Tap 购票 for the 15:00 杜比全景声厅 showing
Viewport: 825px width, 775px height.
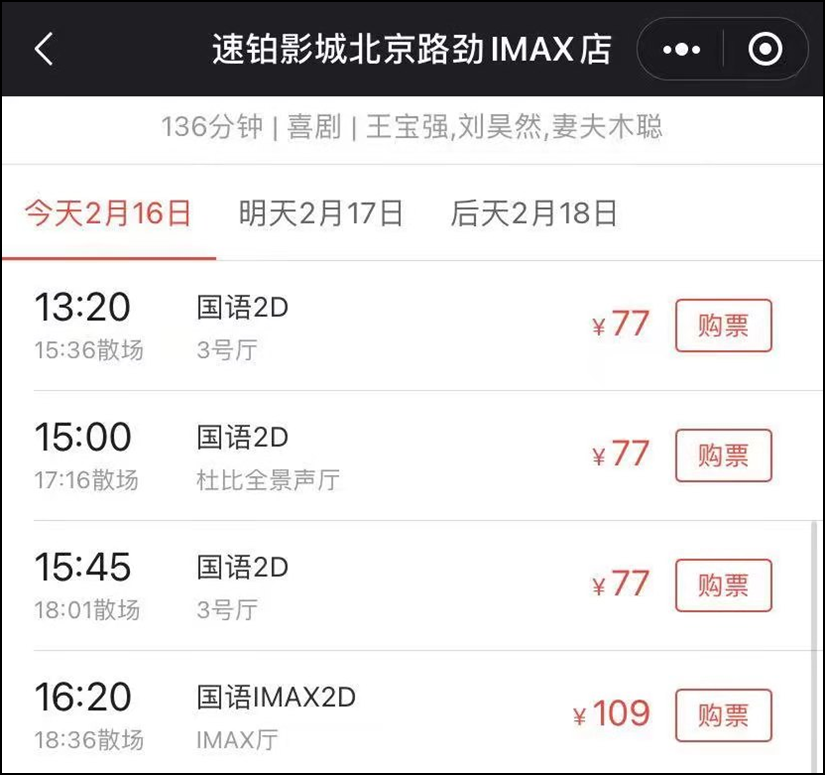[x=723, y=456]
